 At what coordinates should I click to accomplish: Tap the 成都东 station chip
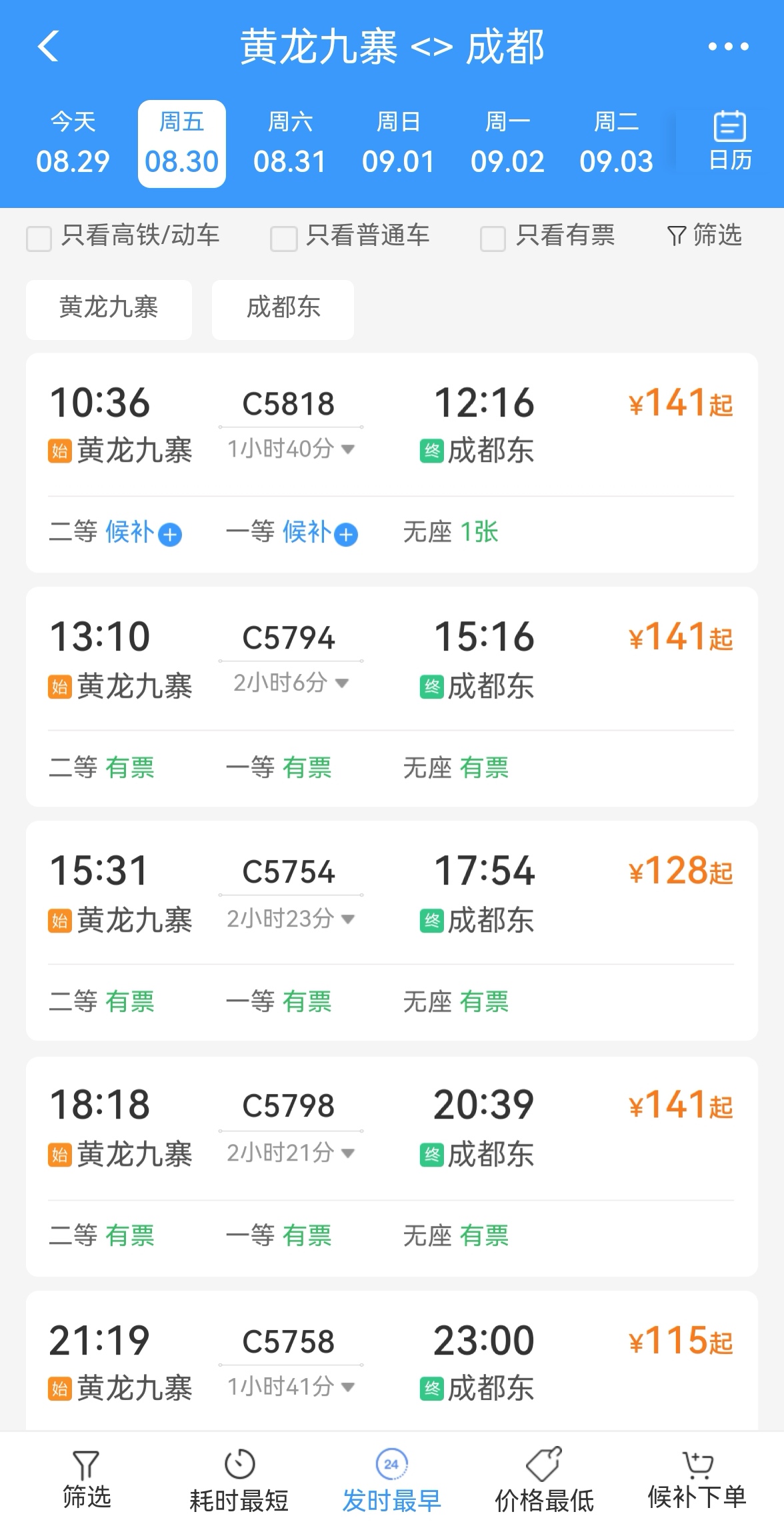[x=283, y=309]
